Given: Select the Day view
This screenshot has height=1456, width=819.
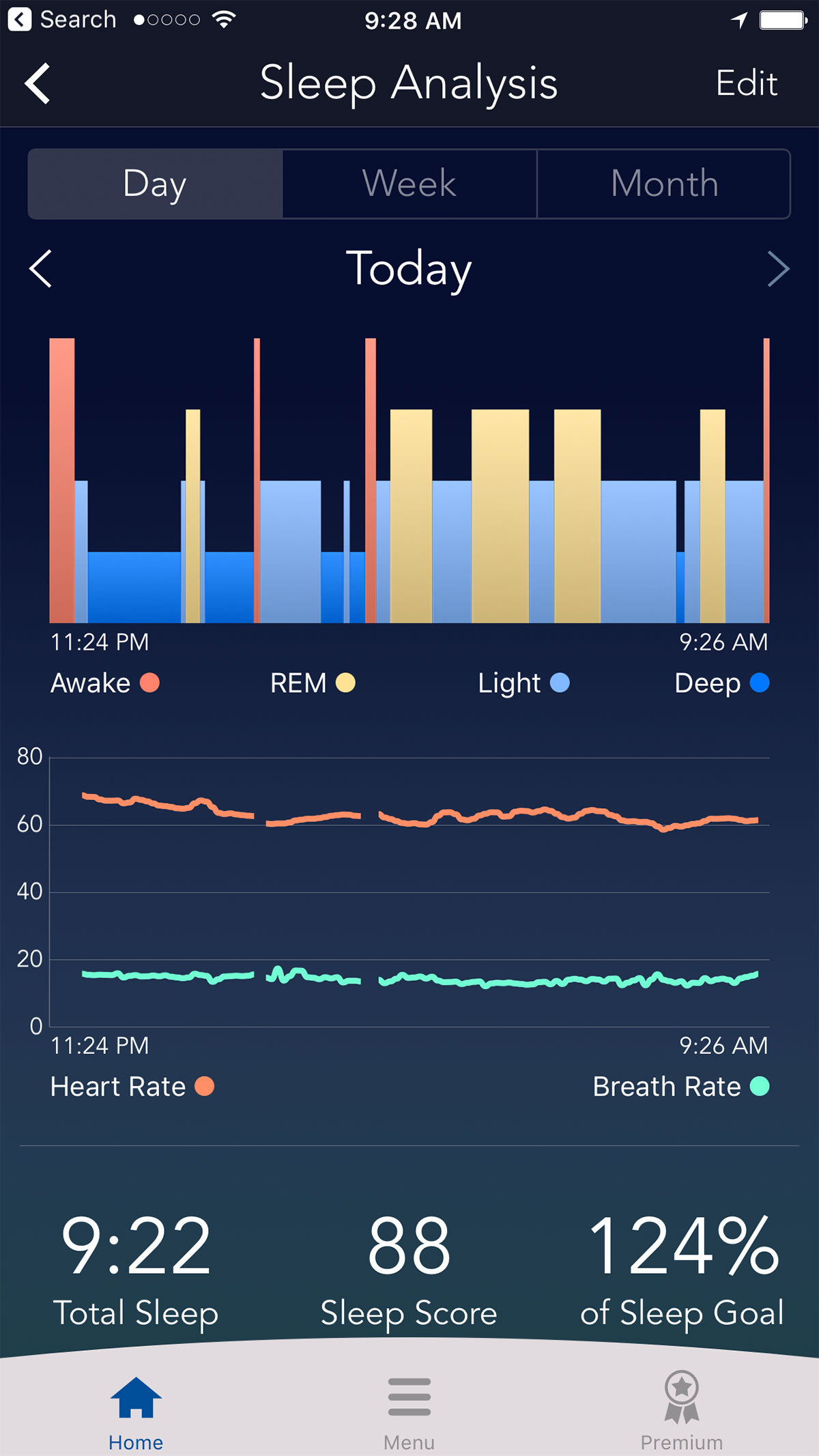Looking at the screenshot, I should 155,184.
